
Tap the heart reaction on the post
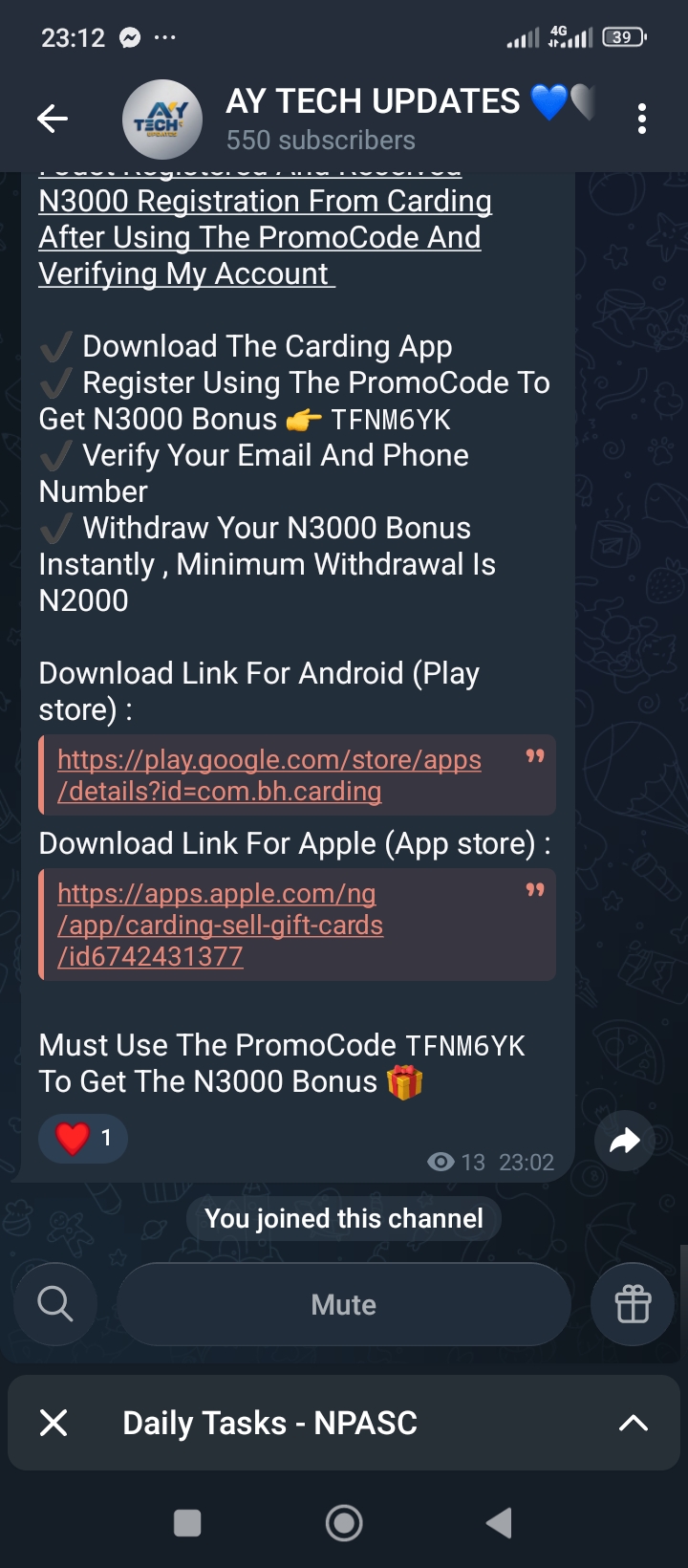(x=83, y=1138)
